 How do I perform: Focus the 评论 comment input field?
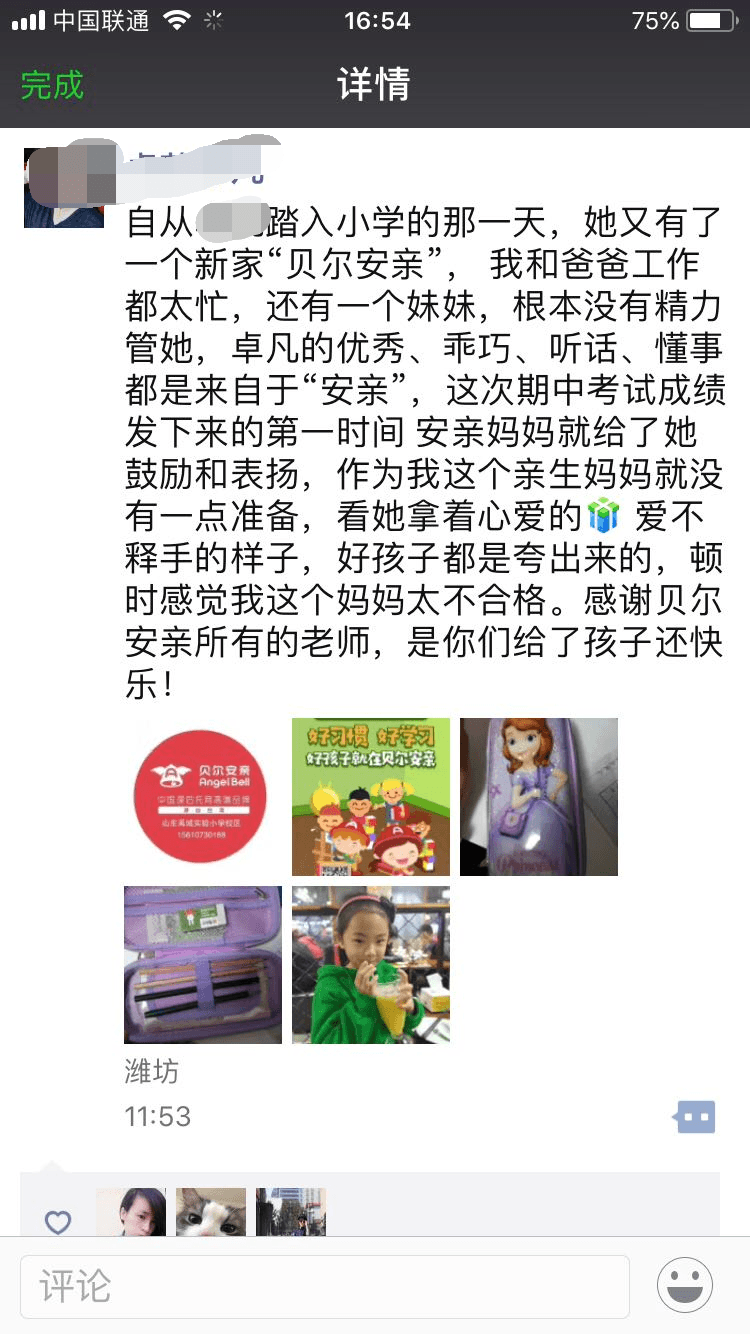click(x=325, y=1286)
